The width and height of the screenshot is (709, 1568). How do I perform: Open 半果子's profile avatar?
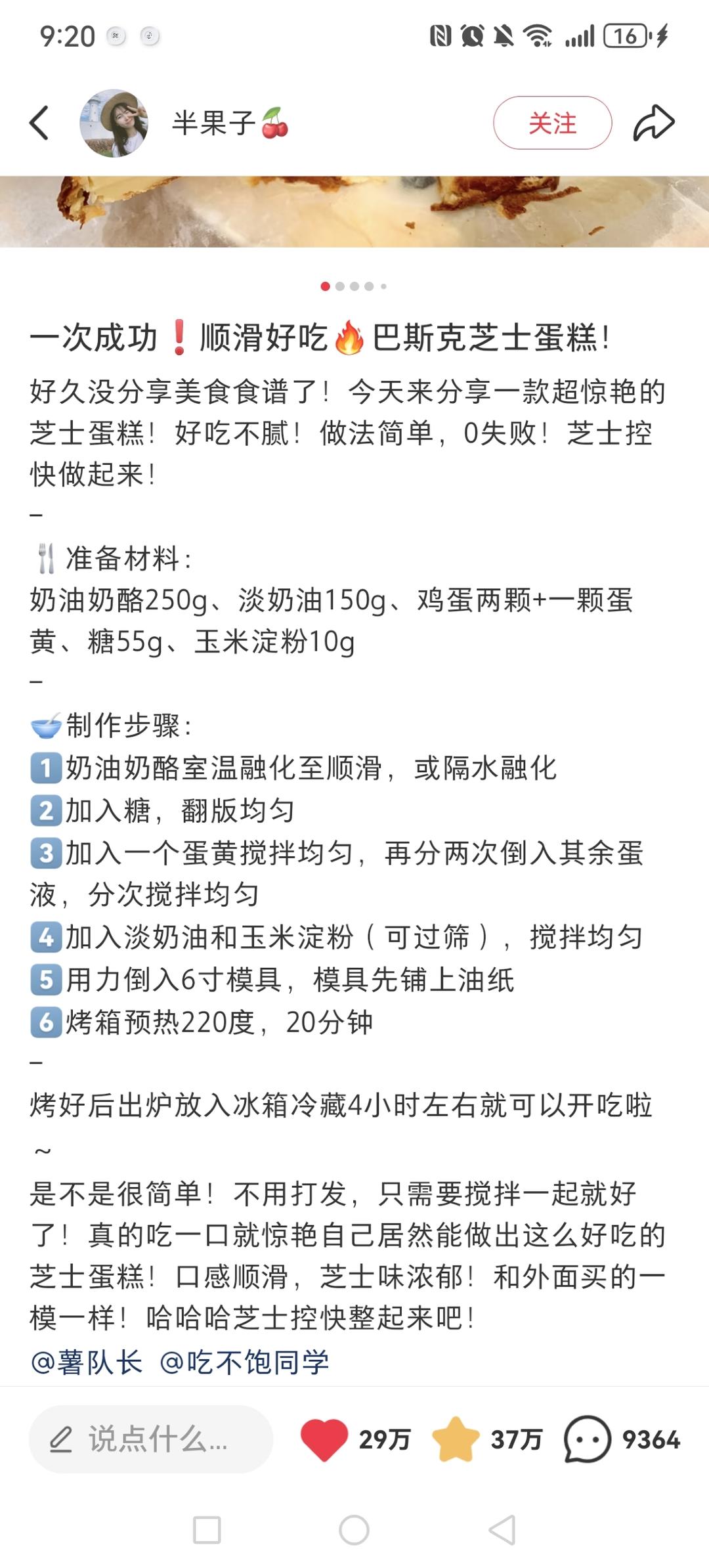pos(114,123)
